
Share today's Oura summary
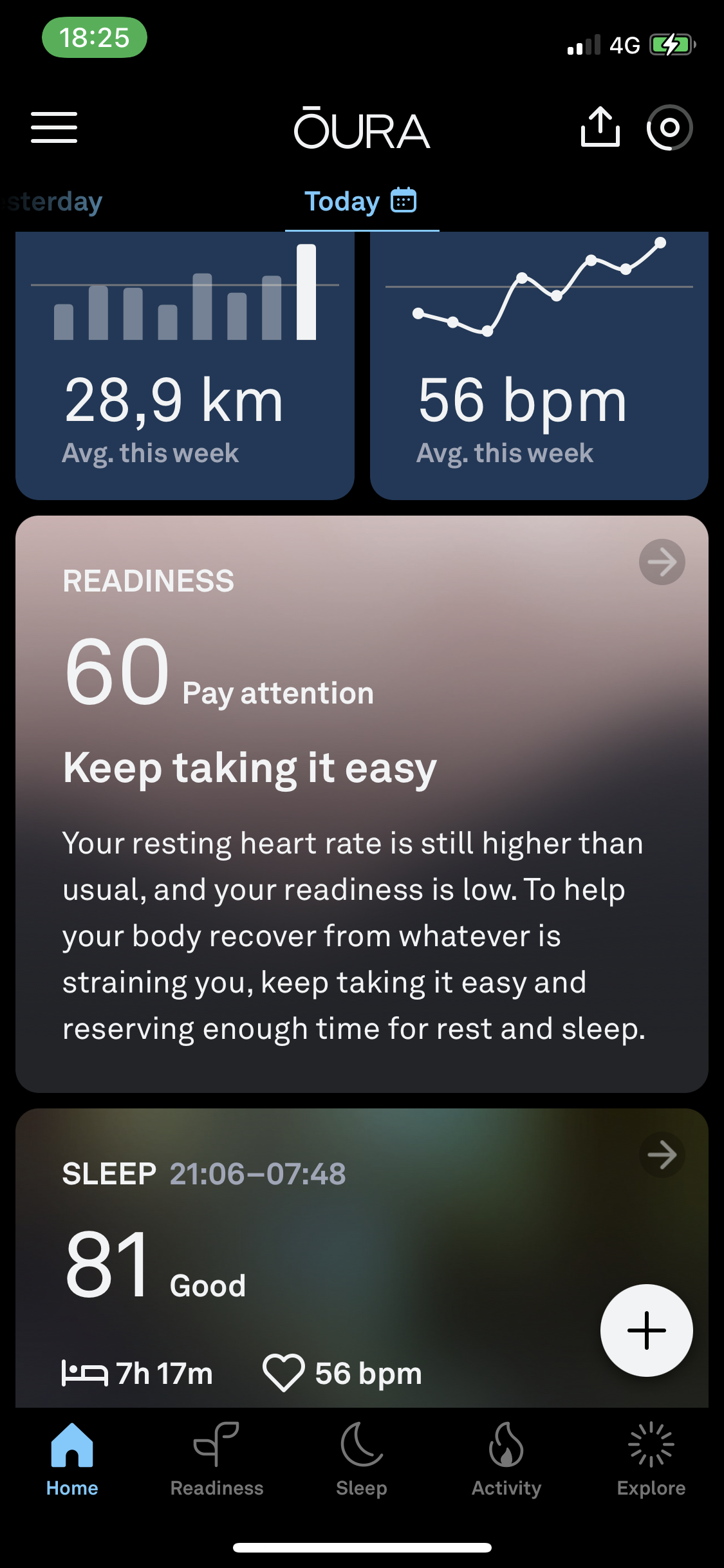(x=600, y=127)
